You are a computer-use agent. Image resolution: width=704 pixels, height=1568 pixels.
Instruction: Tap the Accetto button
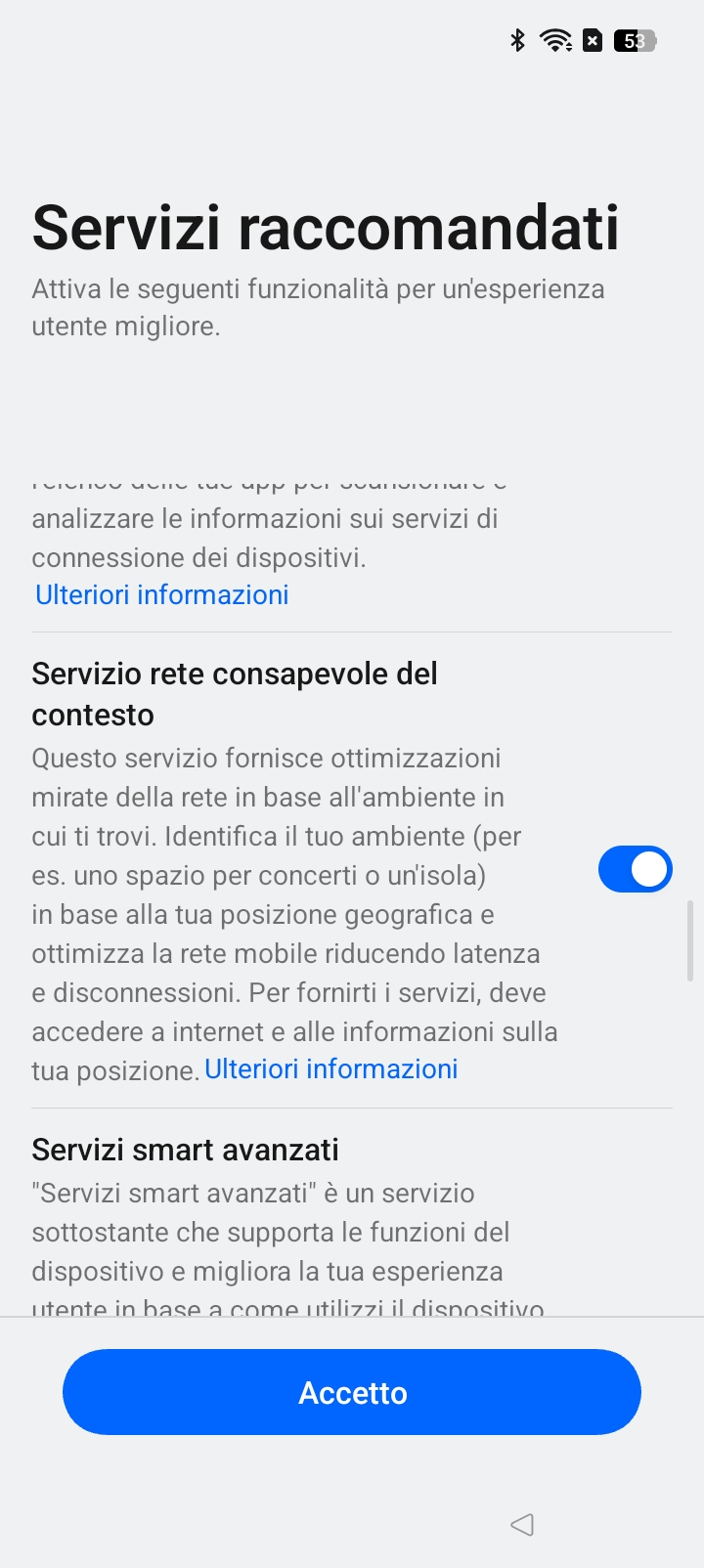[352, 1392]
